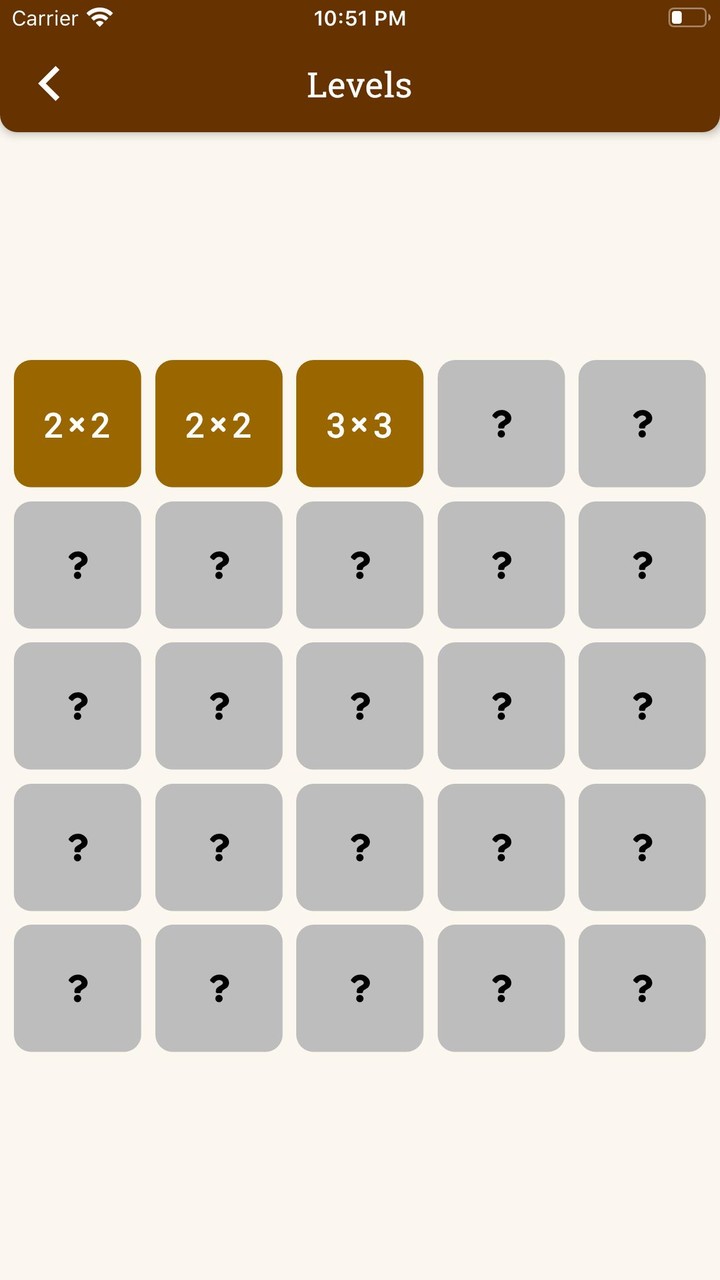Select the first locked level in row two

pos(77,564)
